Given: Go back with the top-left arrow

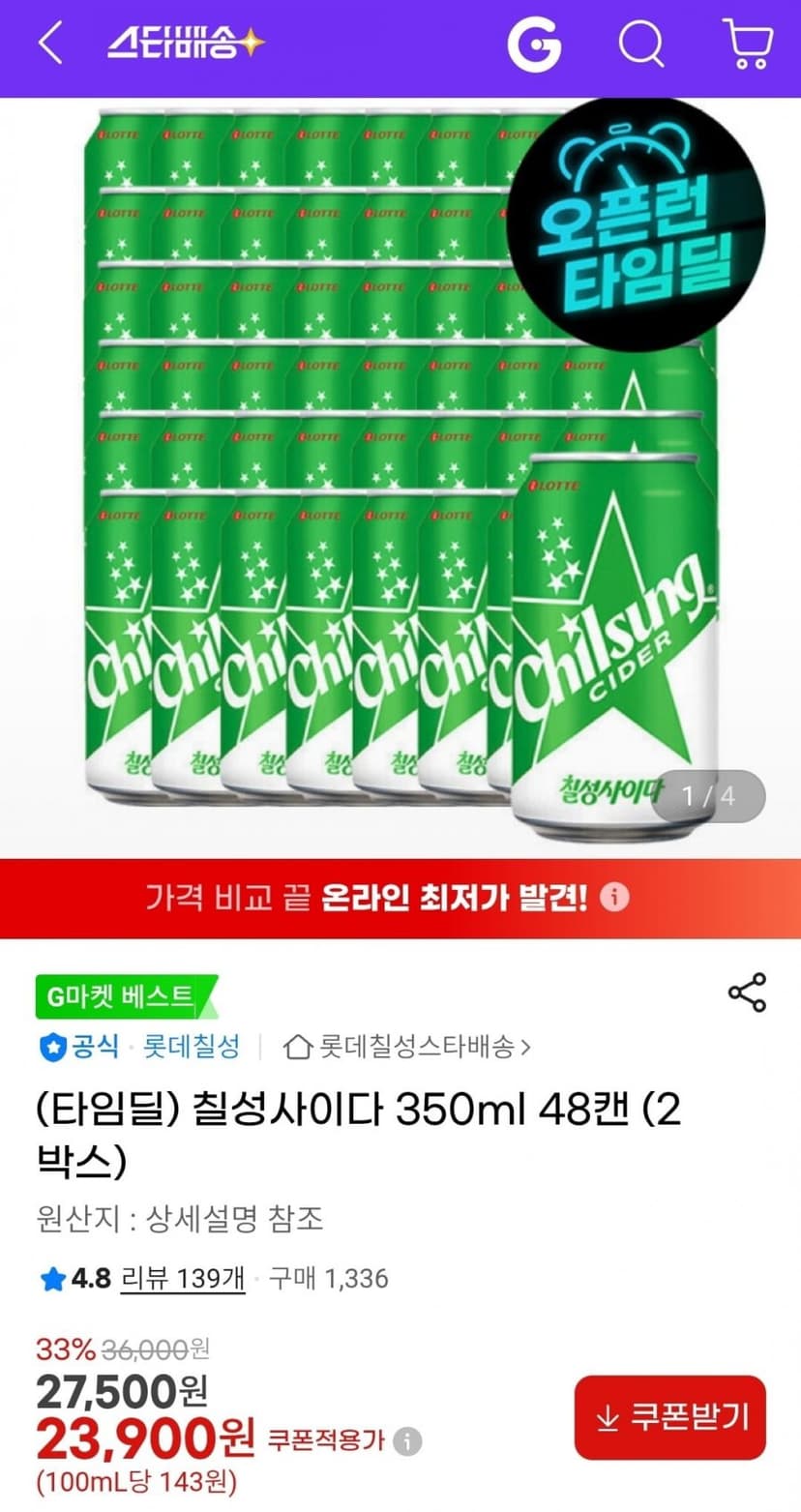Looking at the screenshot, I should pyautogui.click(x=50, y=44).
